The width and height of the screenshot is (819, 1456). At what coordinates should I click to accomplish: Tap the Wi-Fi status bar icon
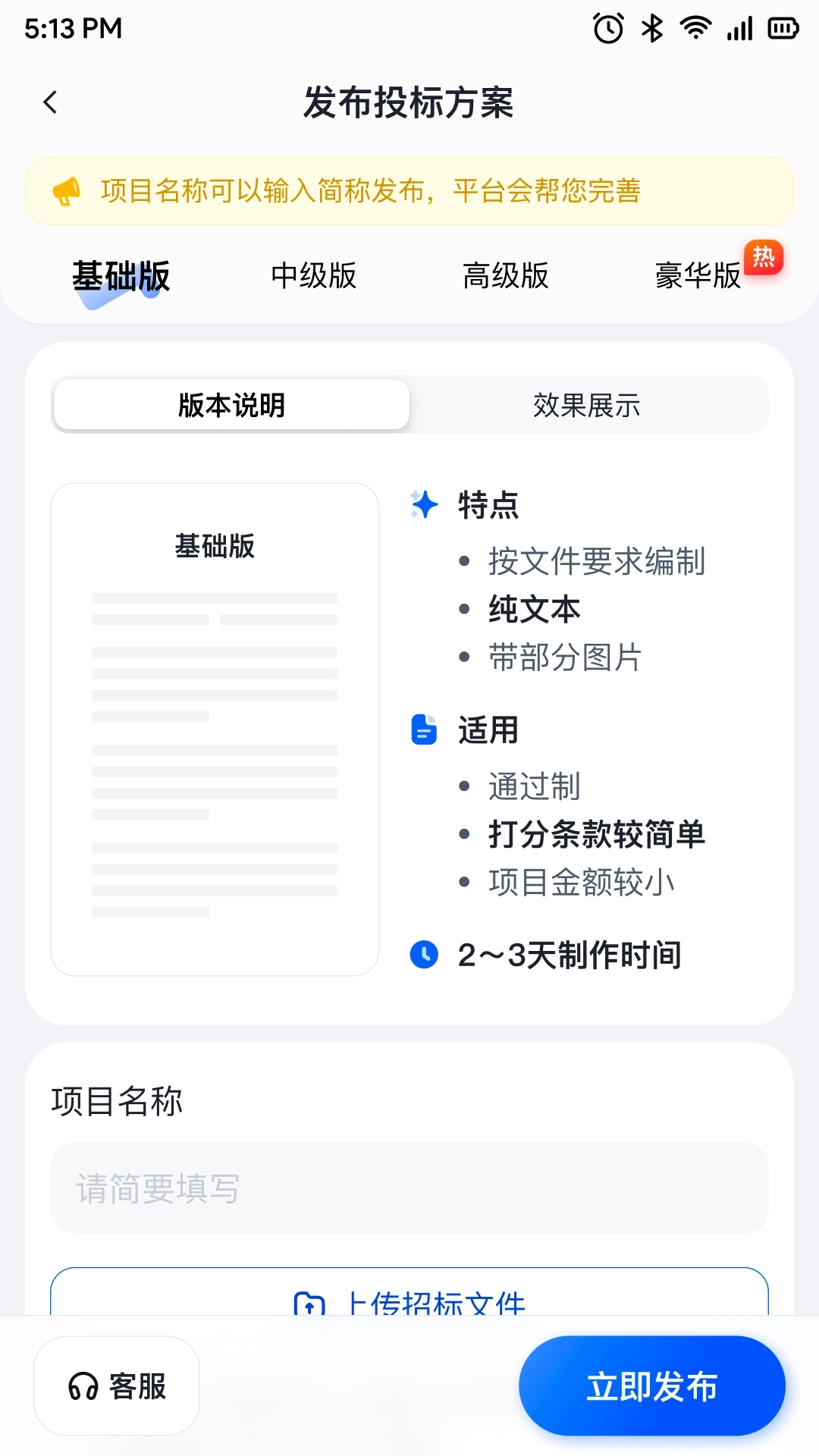(695, 27)
